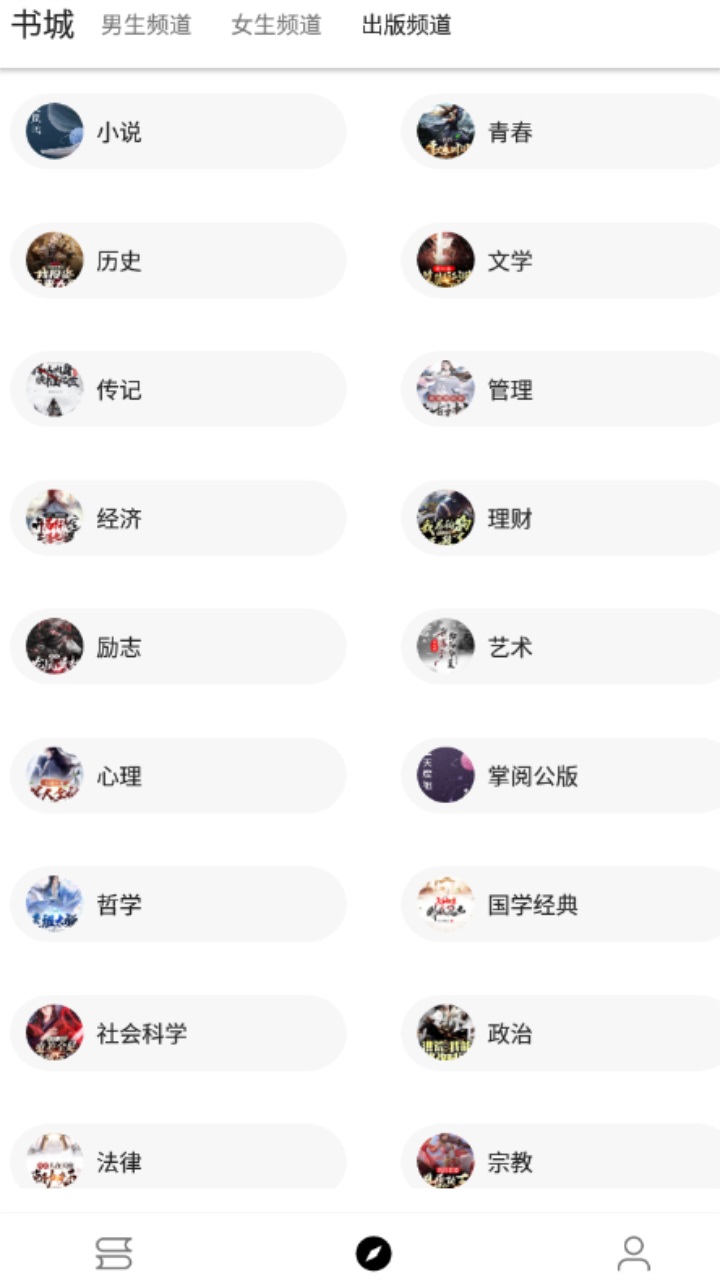Image resolution: width=720 pixels, height=1280 pixels.
Task: Open the 国学经典 category
Action: point(560,904)
